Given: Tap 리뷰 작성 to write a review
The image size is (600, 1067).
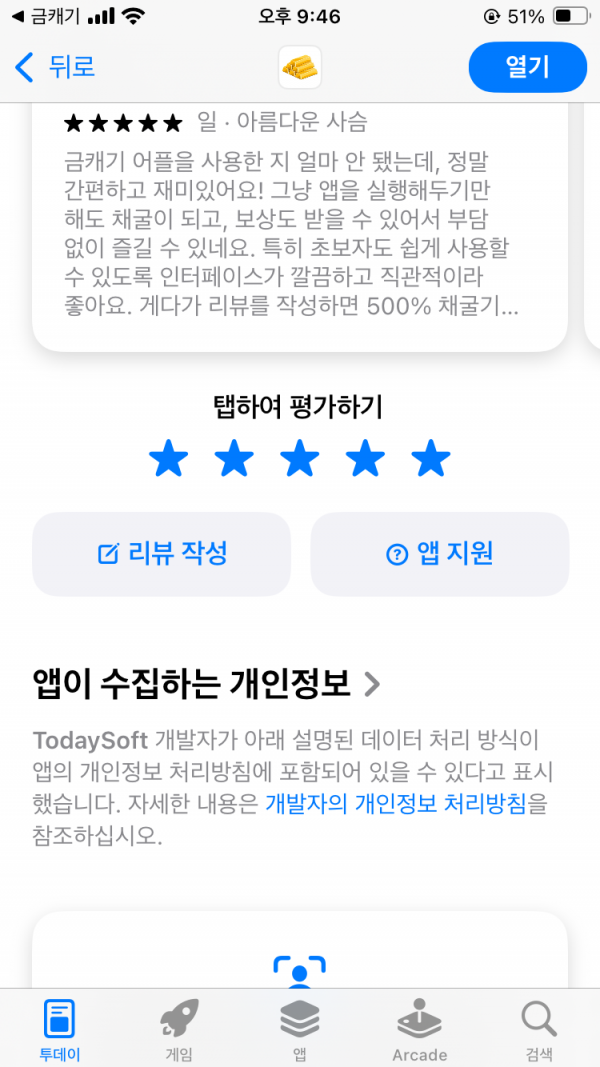Looking at the screenshot, I should tap(161, 555).
